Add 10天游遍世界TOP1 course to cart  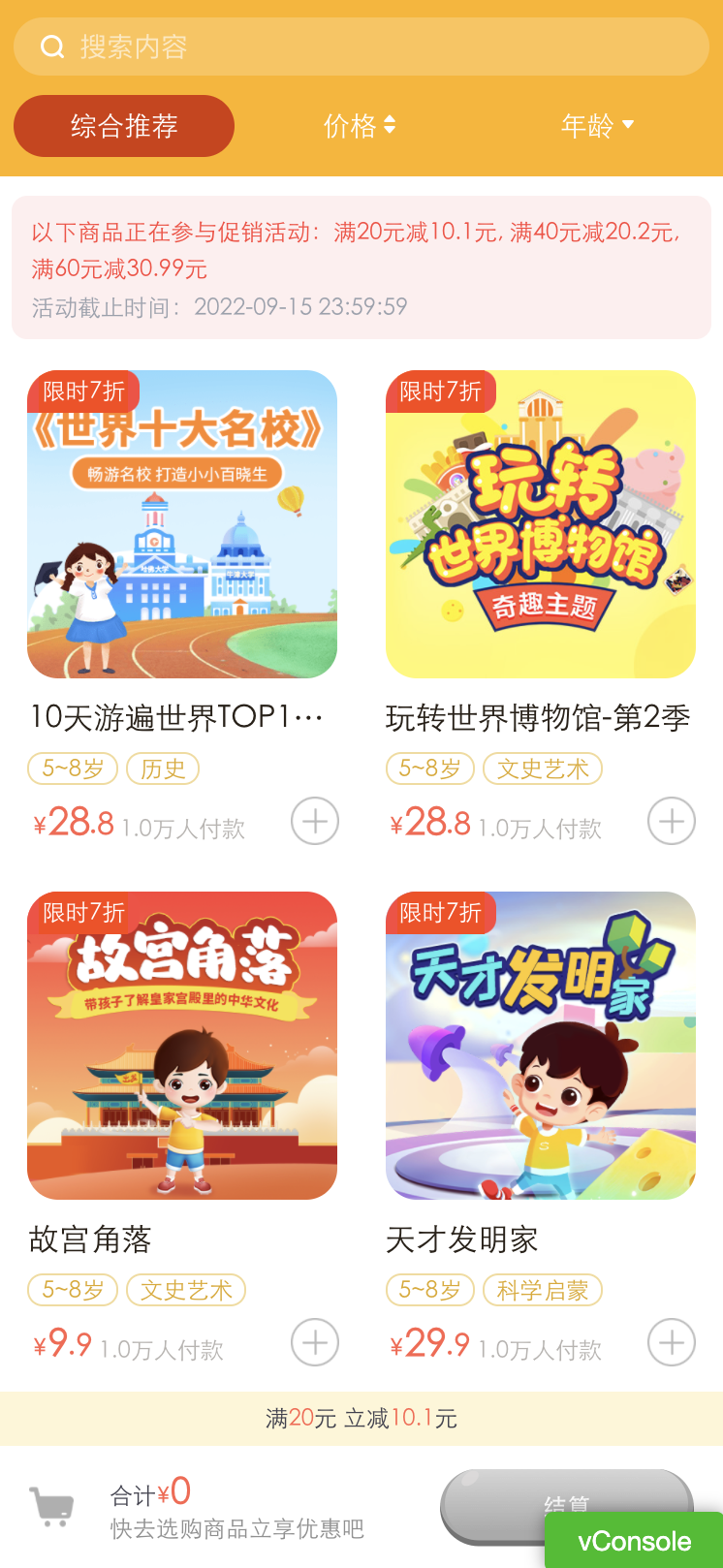click(315, 822)
